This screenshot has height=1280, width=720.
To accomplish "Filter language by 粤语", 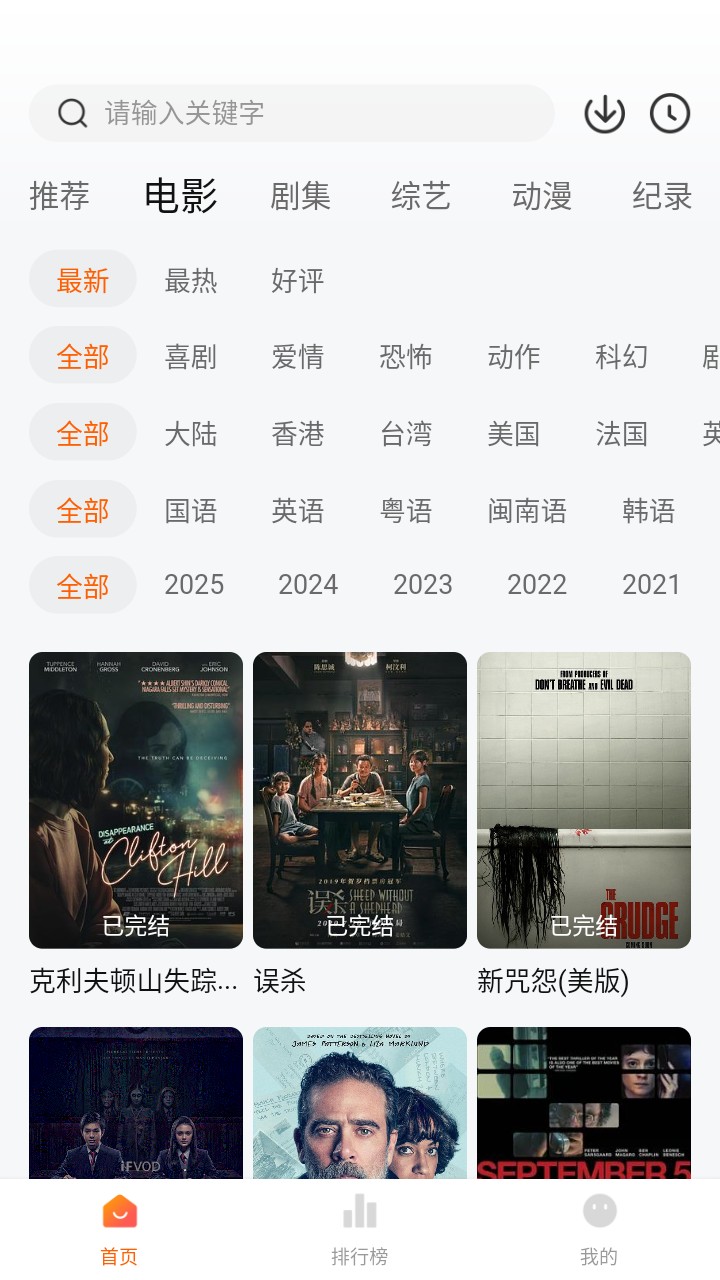I will click(x=406, y=511).
